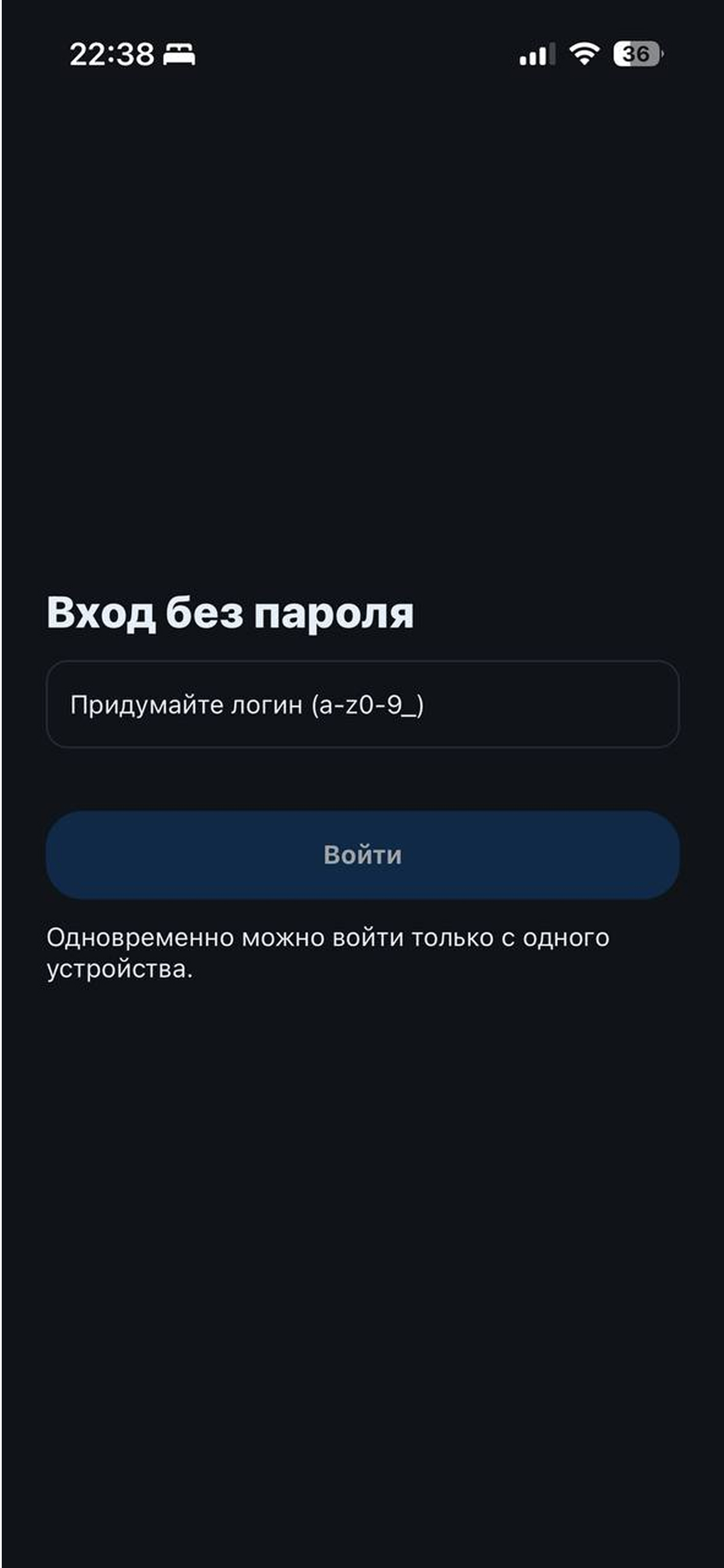
Task: Click the Войти text inside the blue button
Action: [x=362, y=855]
